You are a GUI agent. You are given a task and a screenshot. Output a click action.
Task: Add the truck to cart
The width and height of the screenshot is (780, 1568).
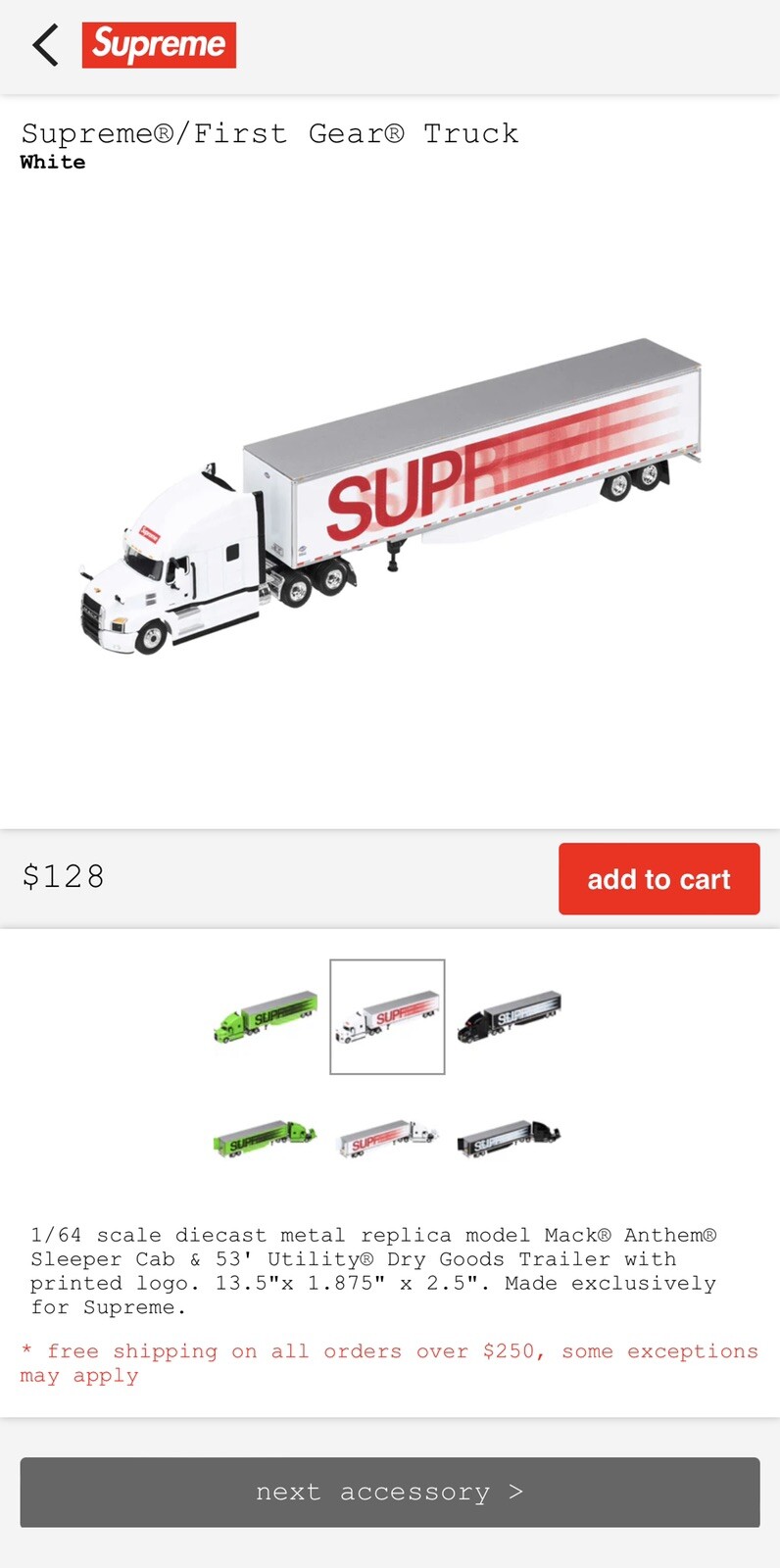pyautogui.click(x=658, y=879)
